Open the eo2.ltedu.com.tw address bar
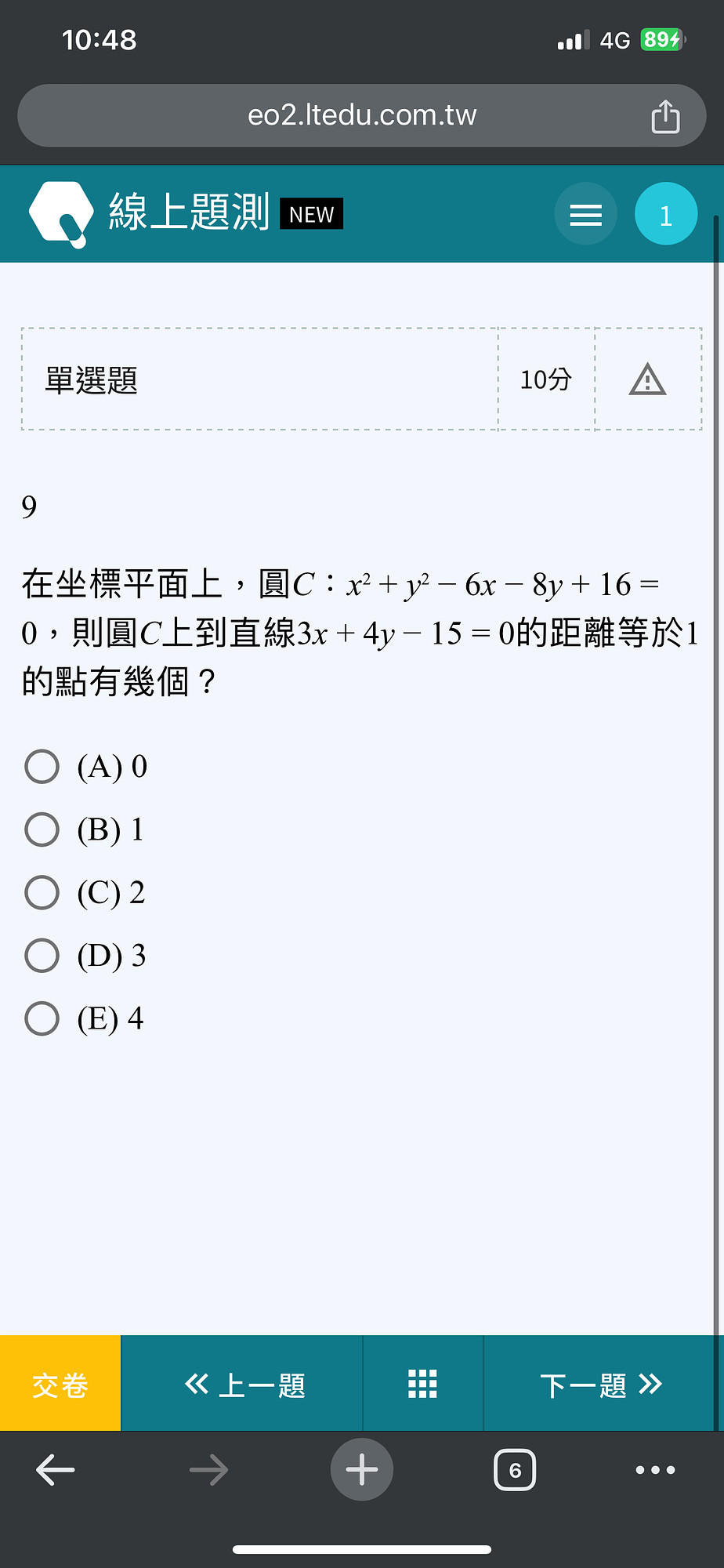Image resolution: width=724 pixels, height=1568 pixels. tap(362, 115)
